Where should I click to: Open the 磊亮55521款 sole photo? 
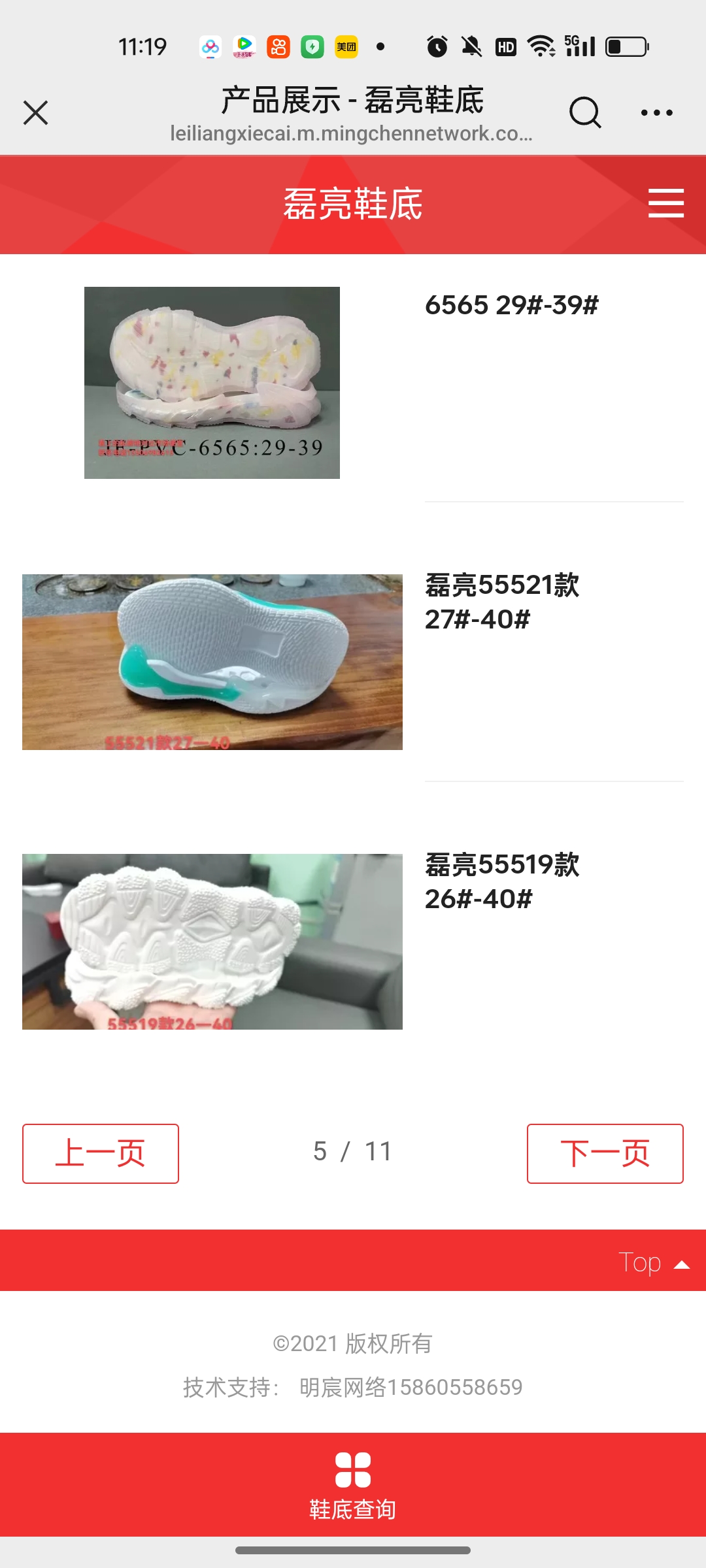pyautogui.click(x=212, y=662)
